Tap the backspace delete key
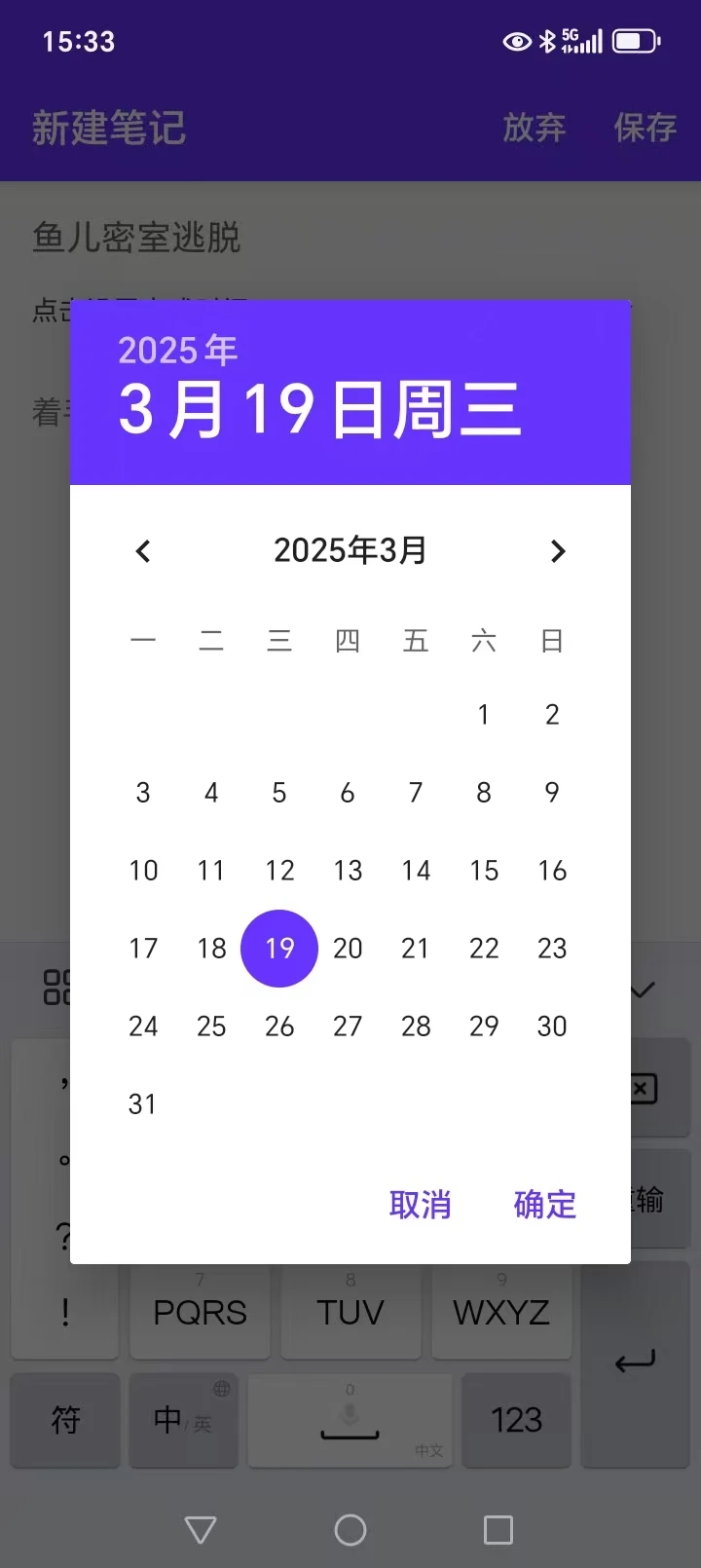The image size is (701, 1568). [x=638, y=1089]
